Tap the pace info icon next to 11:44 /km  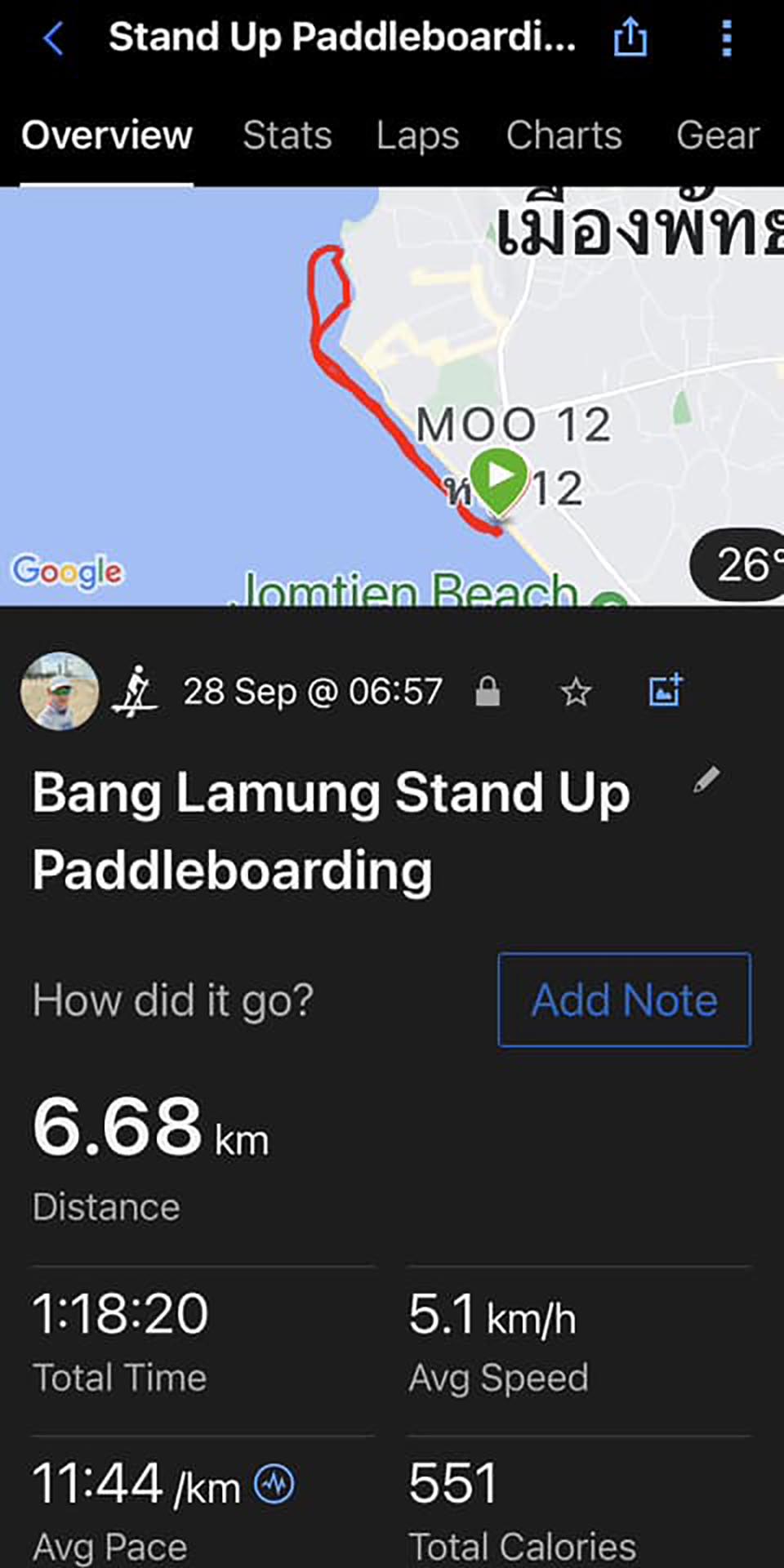pyautogui.click(x=274, y=1484)
